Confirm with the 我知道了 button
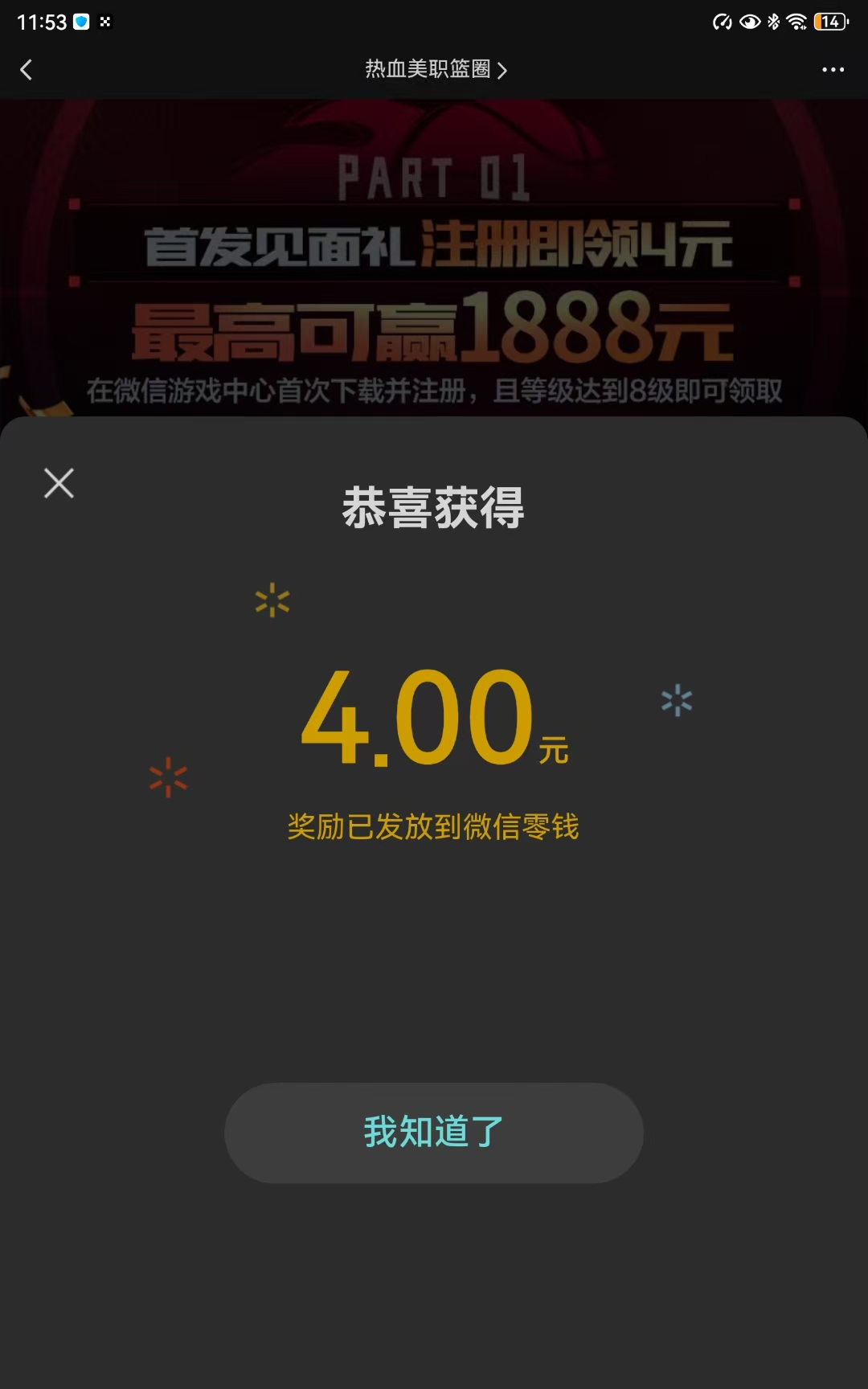 point(433,1132)
